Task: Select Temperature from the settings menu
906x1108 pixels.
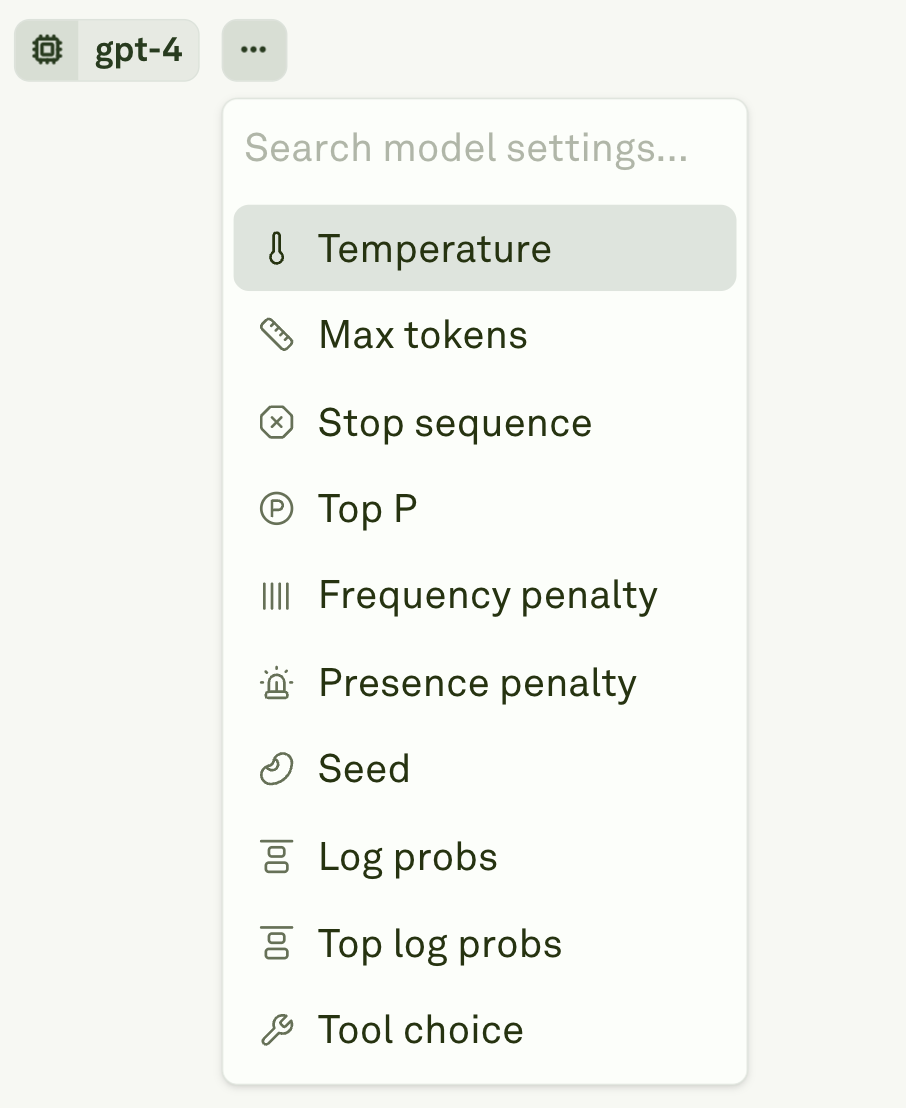Action: (x=433, y=247)
